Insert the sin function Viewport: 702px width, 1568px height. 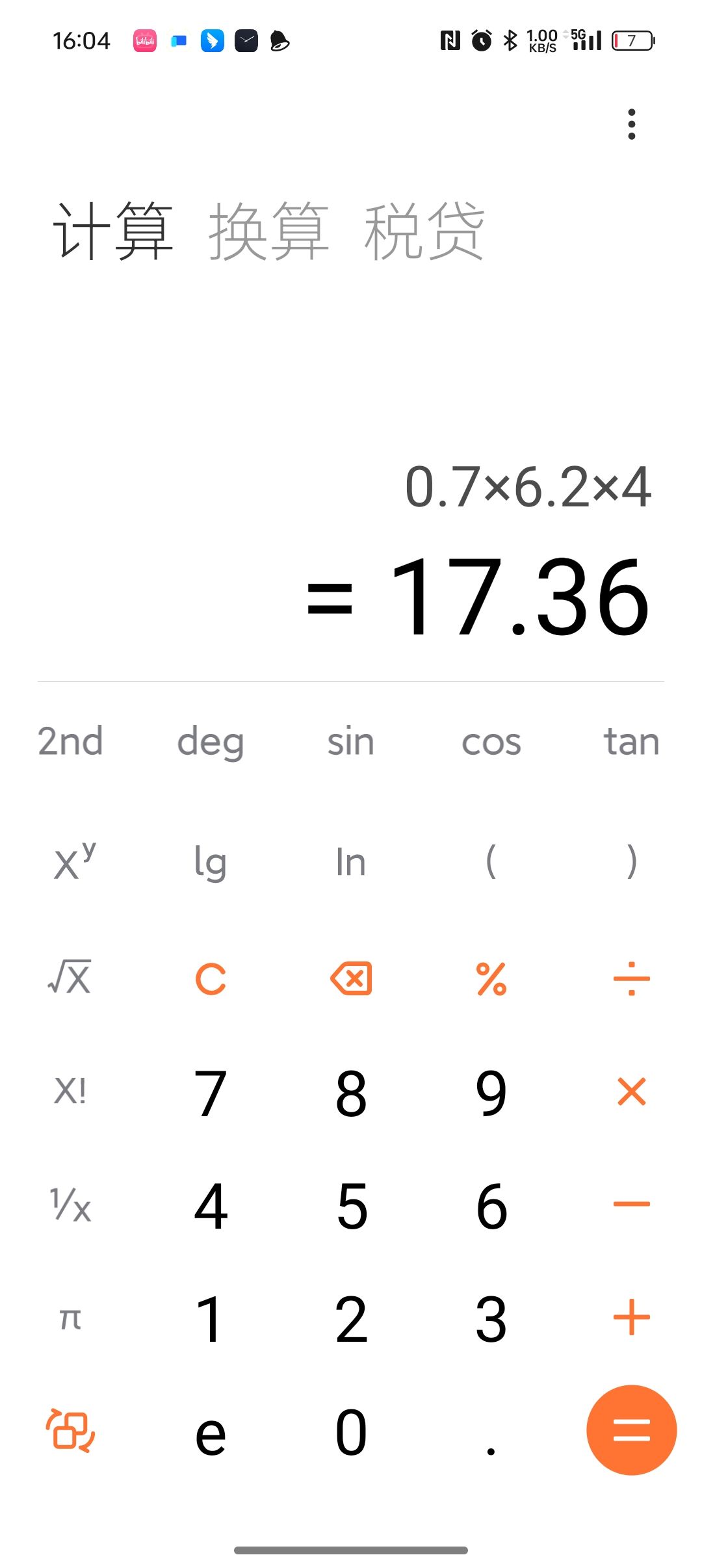click(x=351, y=741)
